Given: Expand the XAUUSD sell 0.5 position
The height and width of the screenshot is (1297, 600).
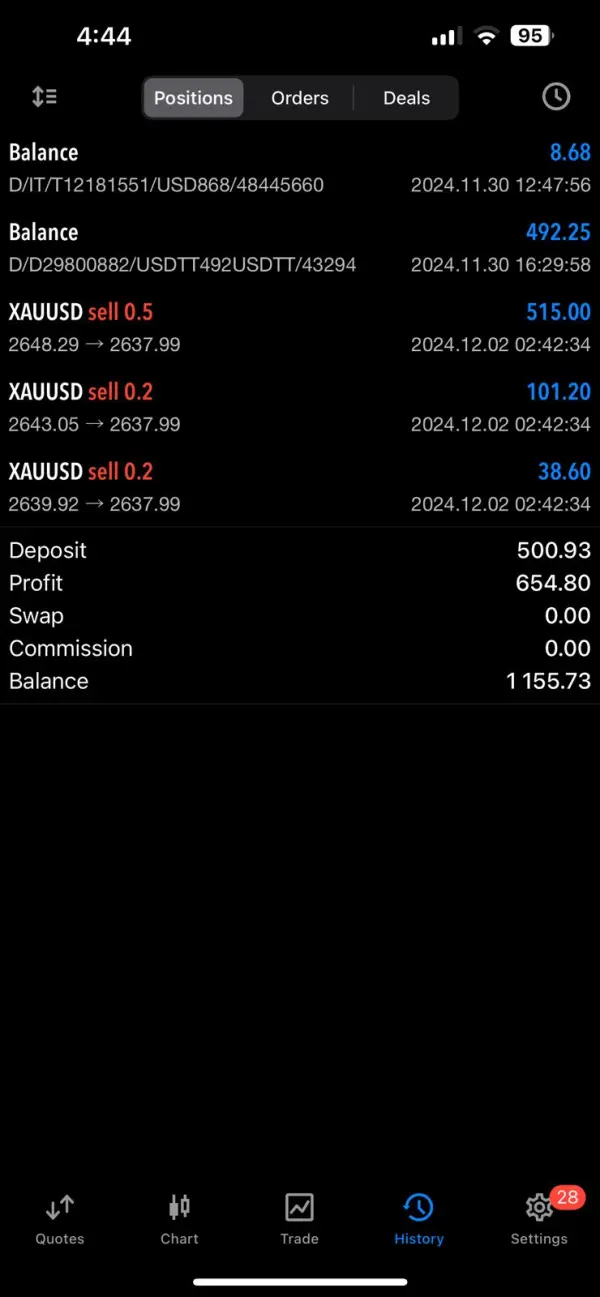Looking at the screenshot, I should 300,328.
